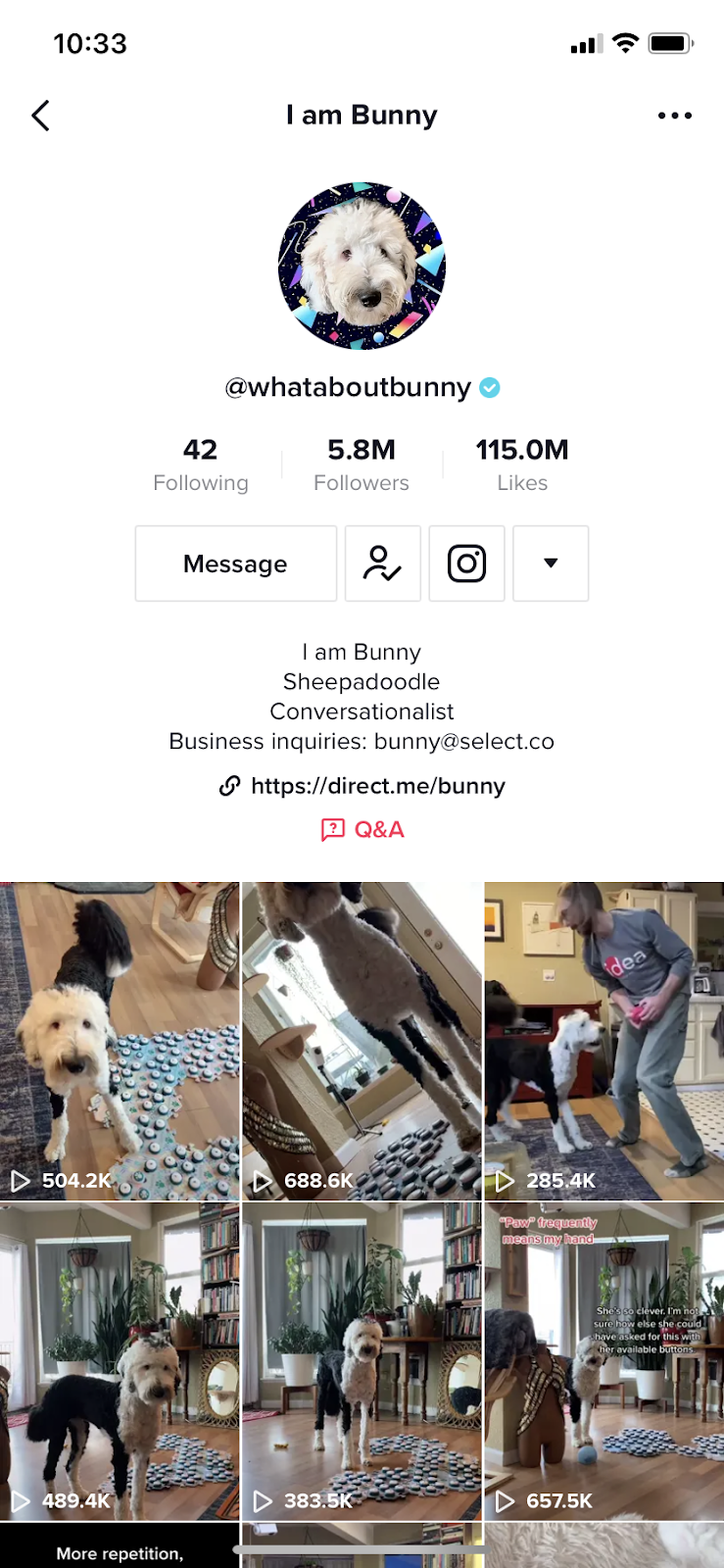
Task: Play the video with 657.5K views
Action: [x=604, y=1361]
